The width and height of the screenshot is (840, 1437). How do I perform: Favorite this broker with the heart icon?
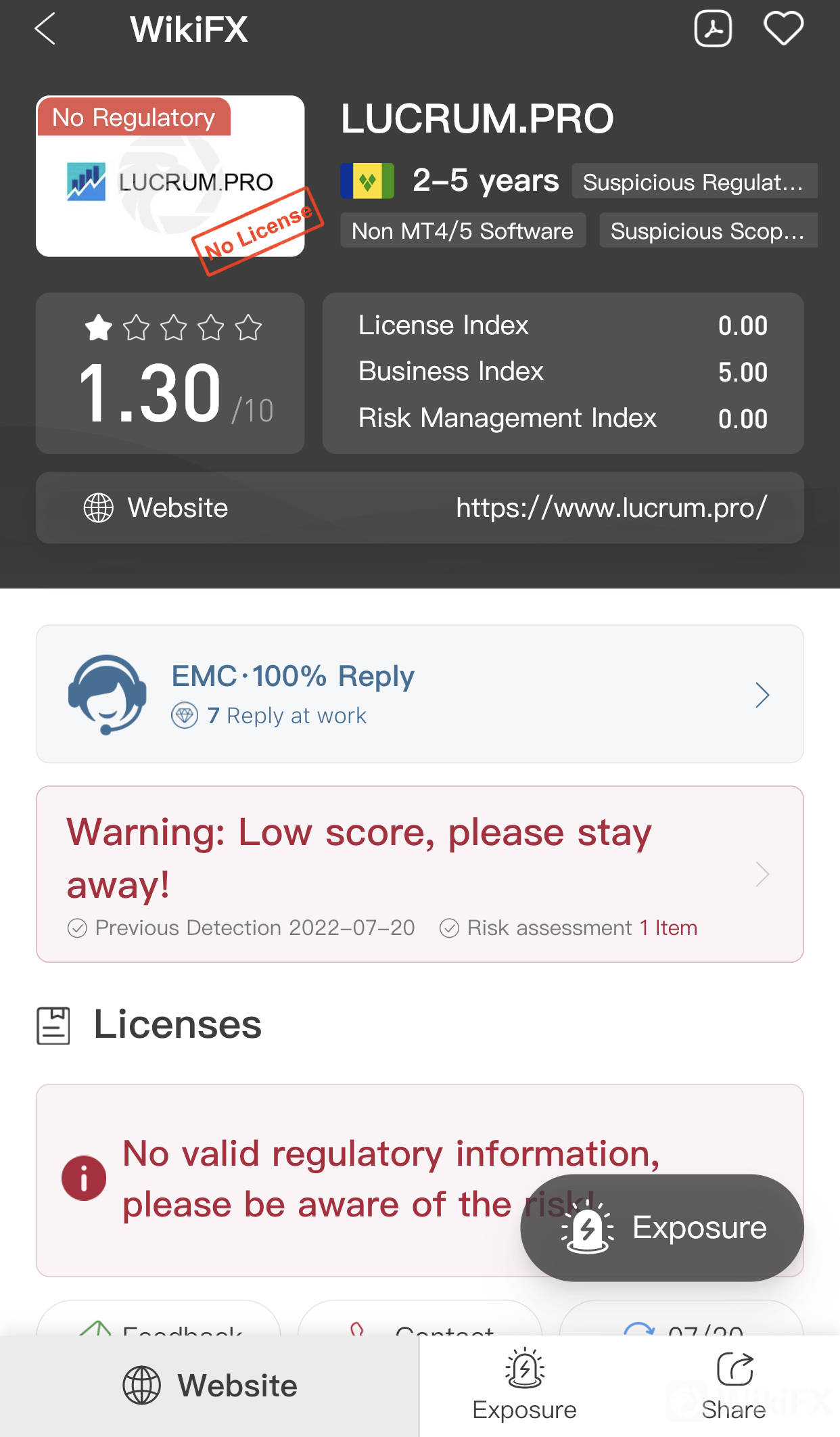(783, 28)
